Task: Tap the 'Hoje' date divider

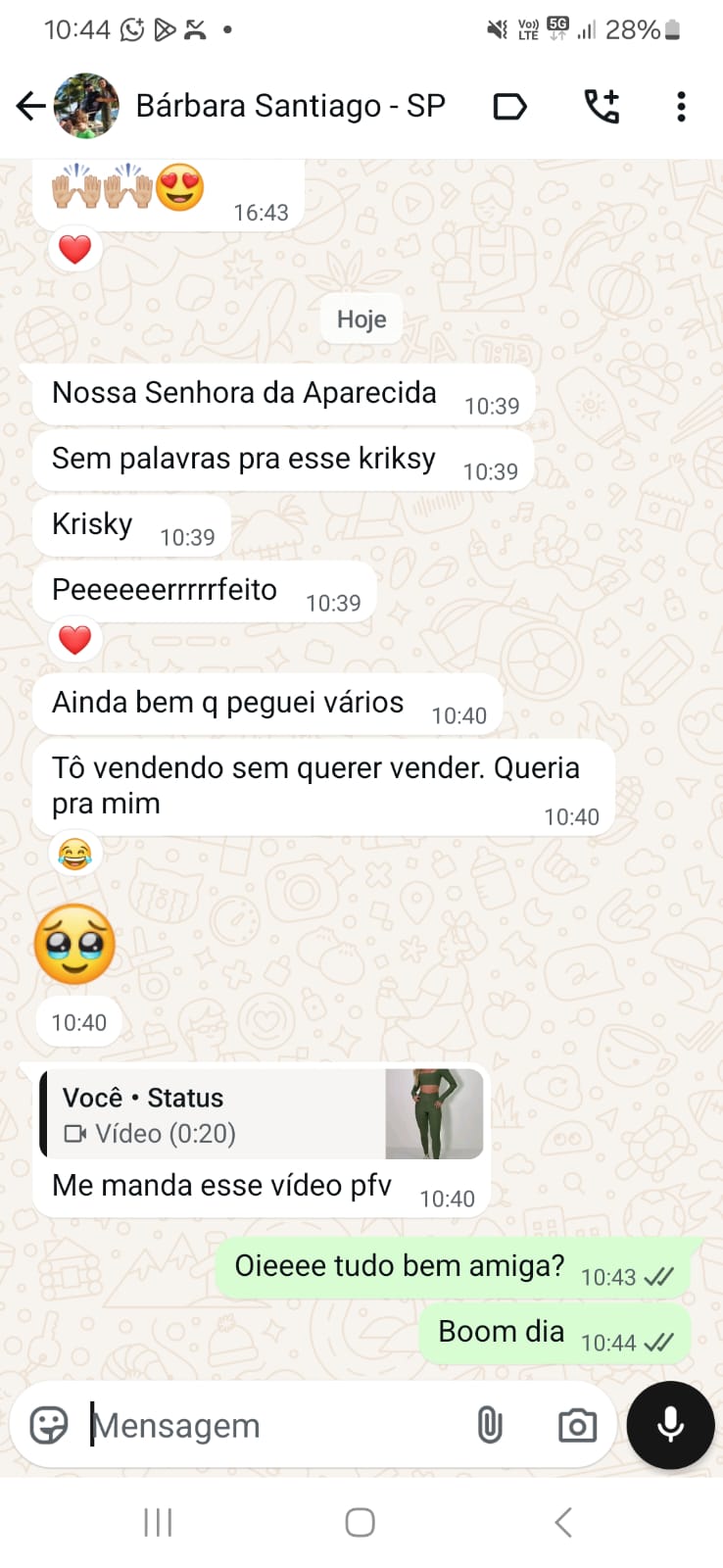Action: (361, 318)
